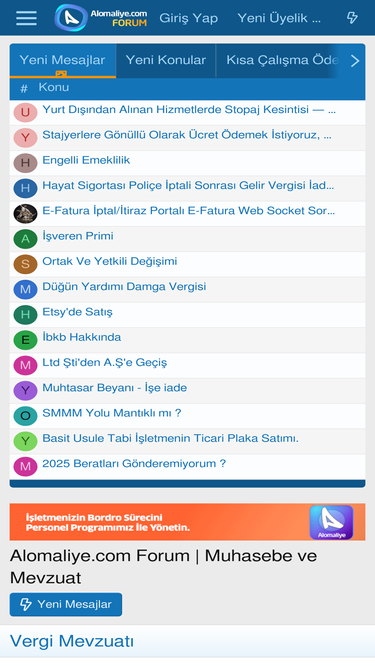Open the Muhtasar Beyanı - İşe iade thread
The width and height of the screenshot is (375, 667).
(x=114, y=388)
